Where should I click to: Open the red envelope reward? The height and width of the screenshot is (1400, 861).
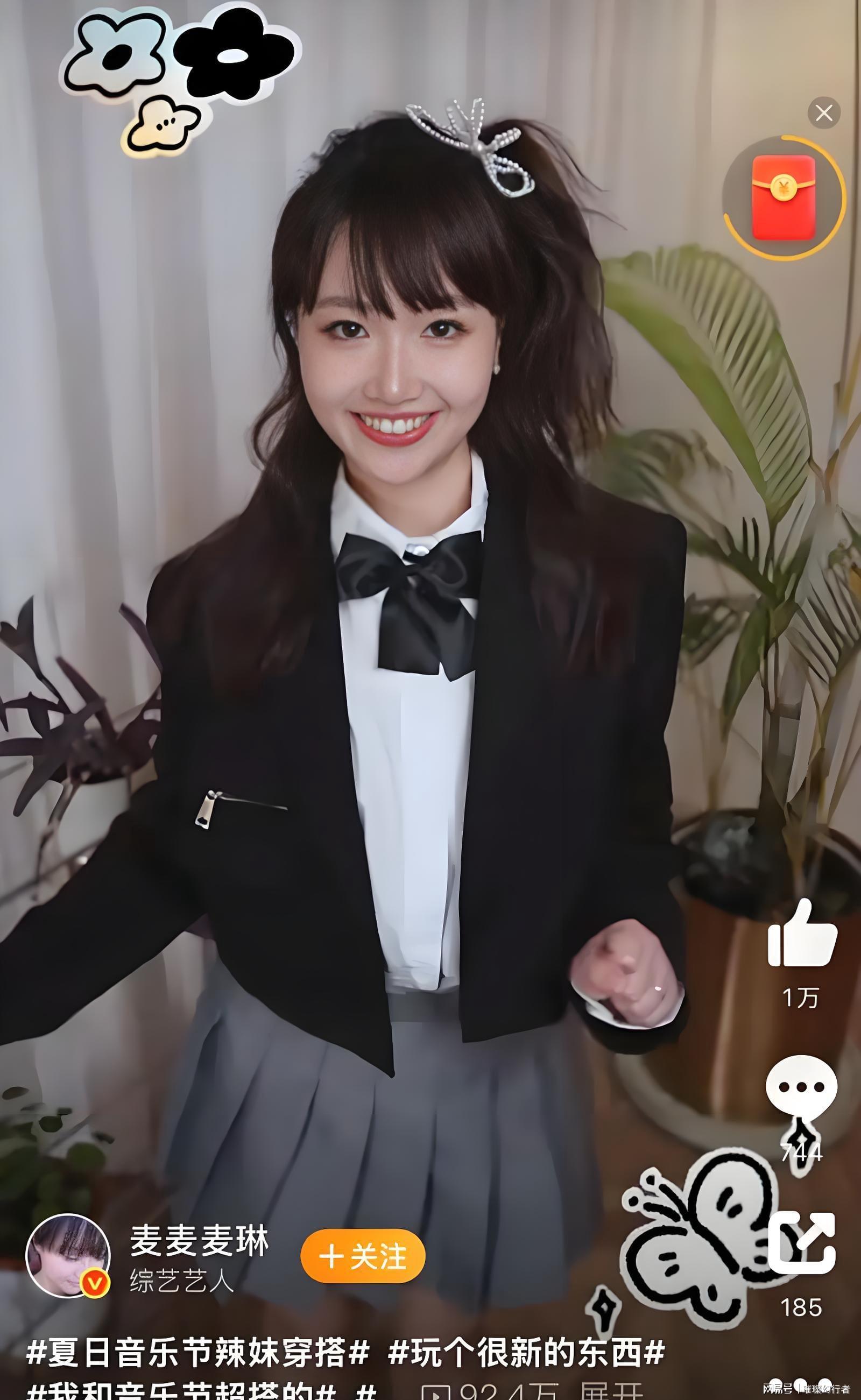click(784, 197)
